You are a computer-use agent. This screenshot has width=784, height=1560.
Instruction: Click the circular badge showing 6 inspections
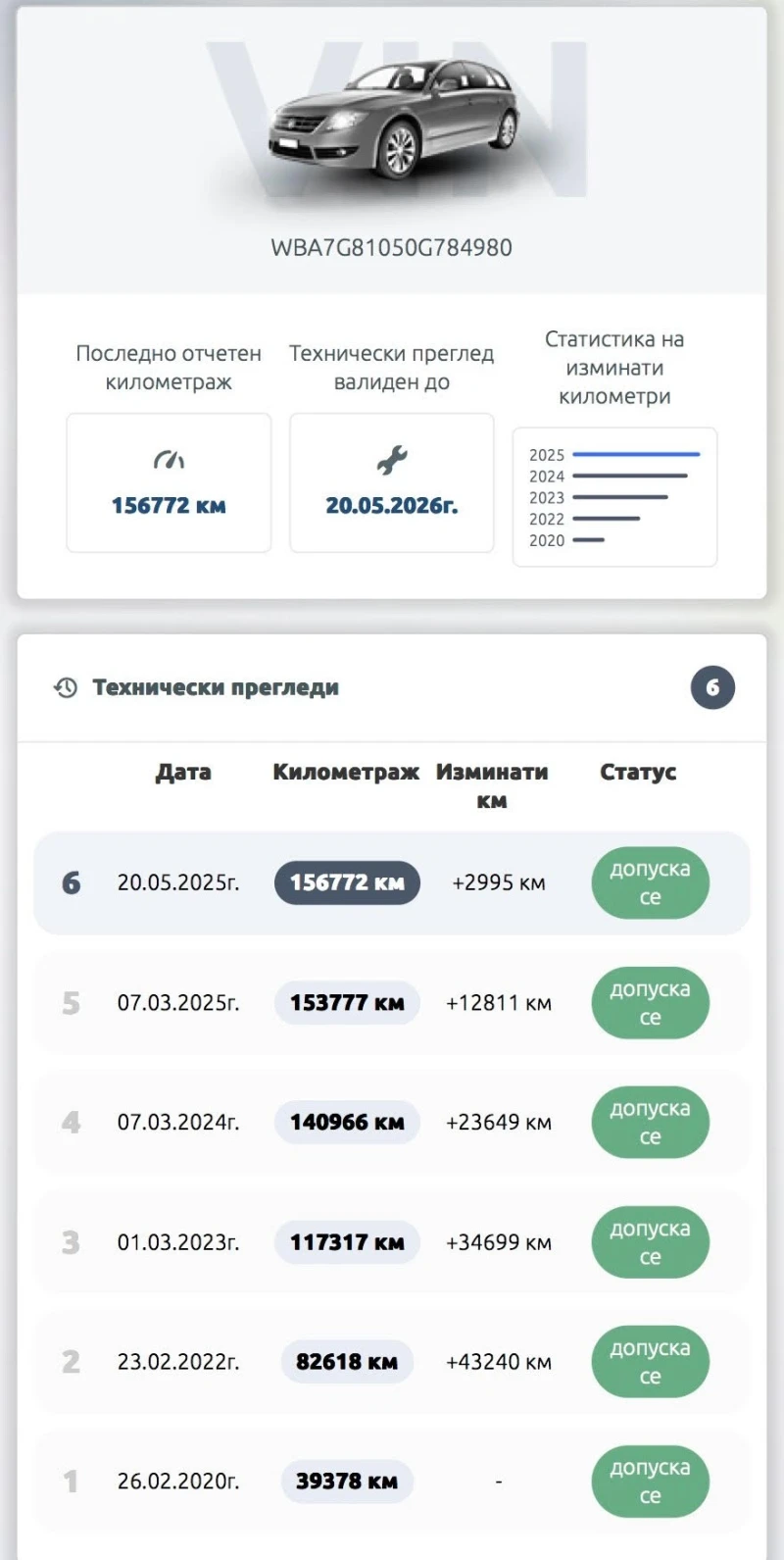(x=712, y=687)
